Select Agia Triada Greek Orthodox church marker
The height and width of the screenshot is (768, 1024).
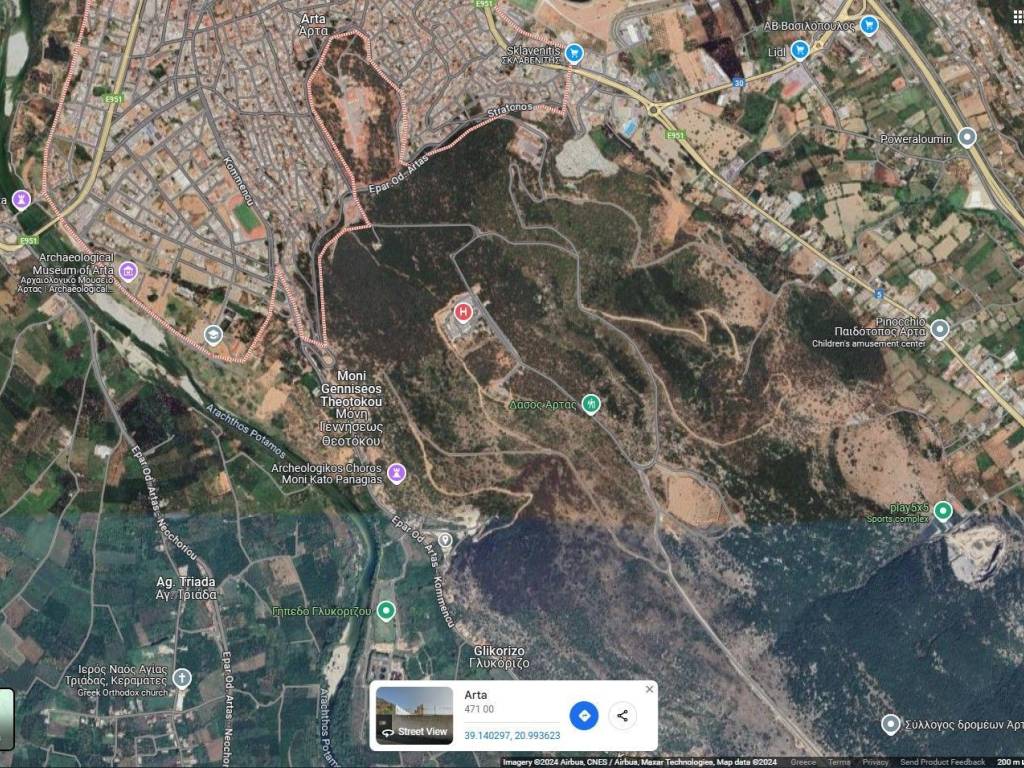(181, 678)
